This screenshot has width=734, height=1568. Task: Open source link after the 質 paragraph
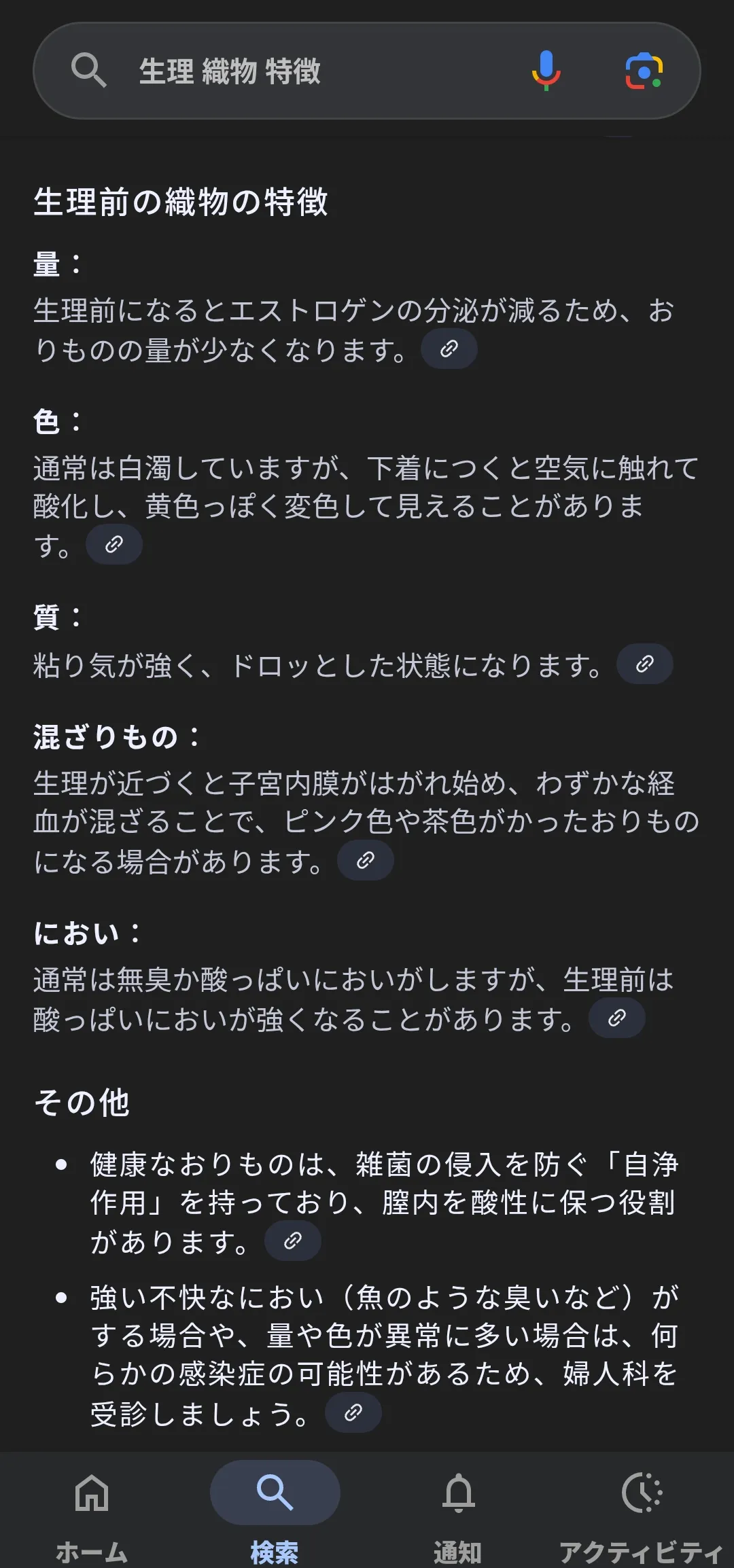[645, 664]
